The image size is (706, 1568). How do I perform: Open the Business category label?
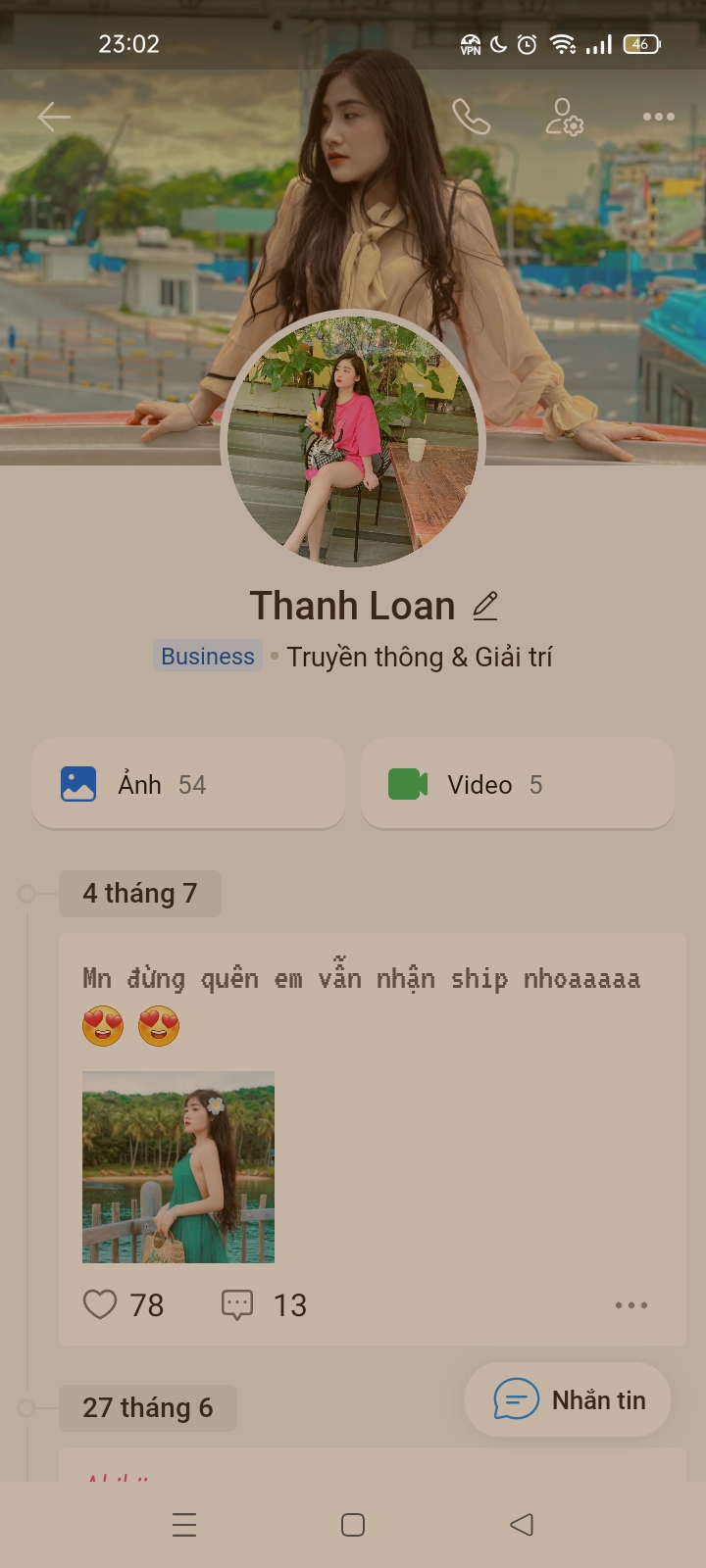pyautogui.click(x=207, y=656)
